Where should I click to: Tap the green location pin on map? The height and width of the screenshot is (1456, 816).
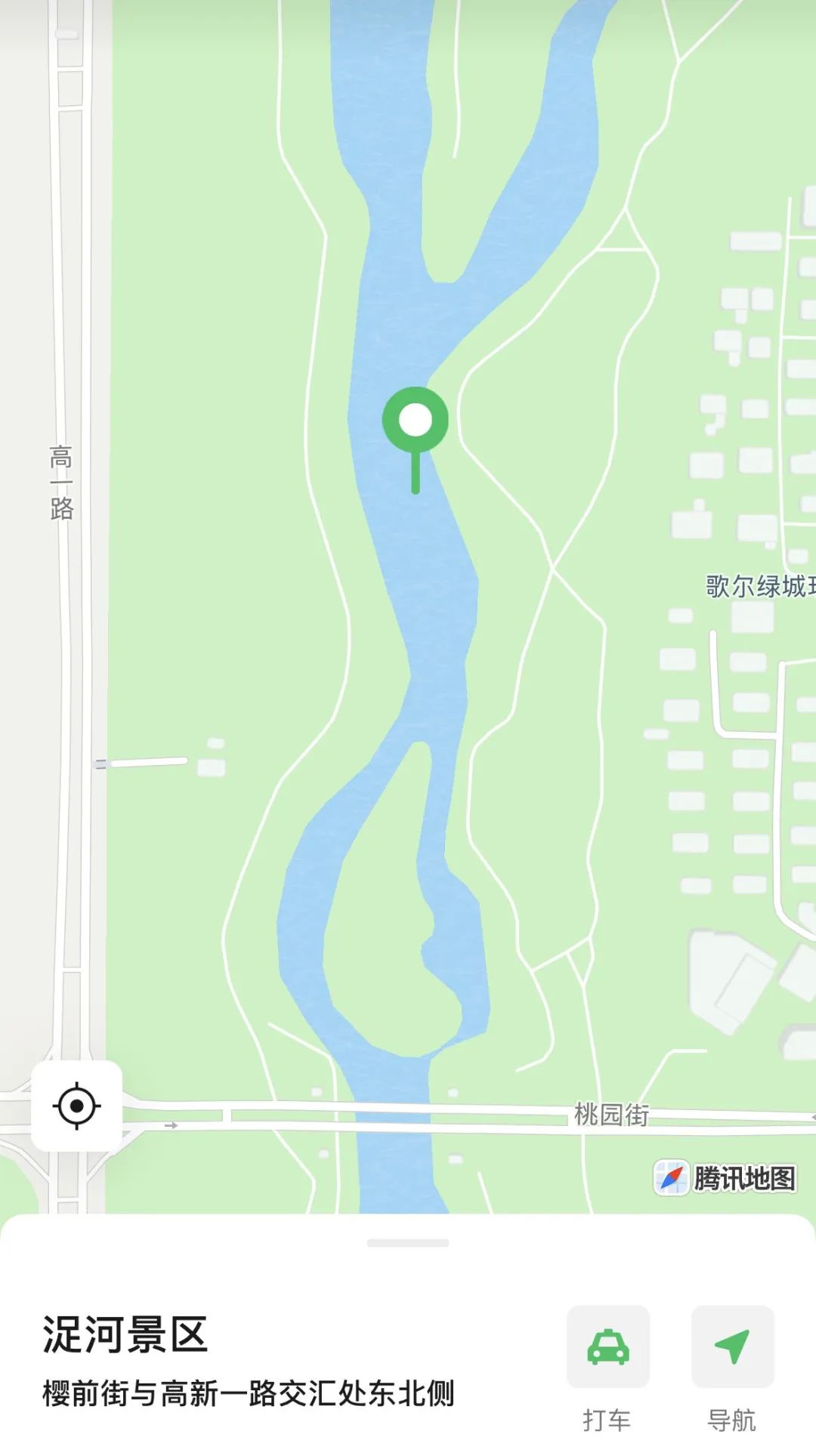[x=415, y=422]
